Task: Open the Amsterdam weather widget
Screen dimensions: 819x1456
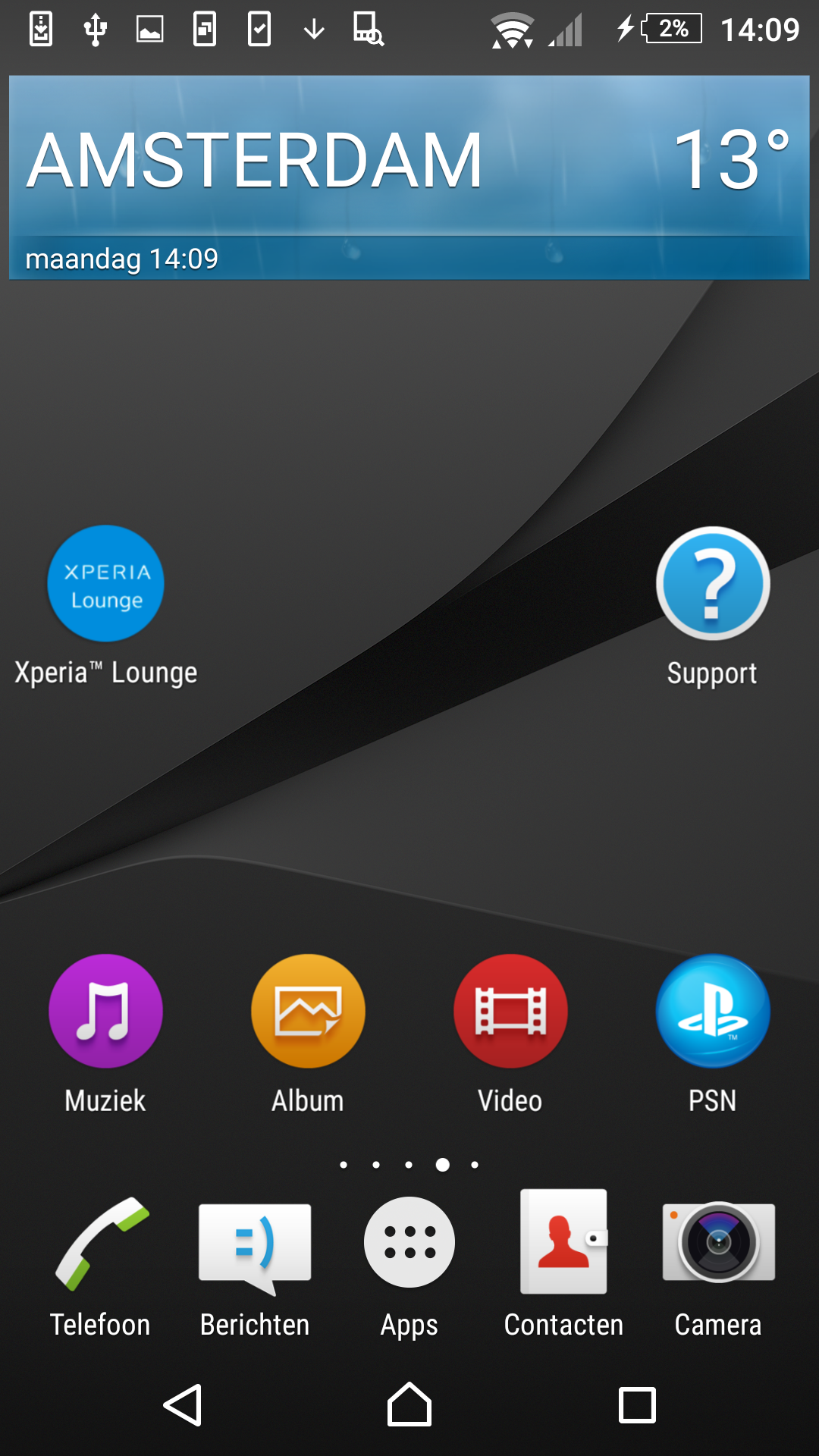Action: pyautogui.click(x=409, y=177)
